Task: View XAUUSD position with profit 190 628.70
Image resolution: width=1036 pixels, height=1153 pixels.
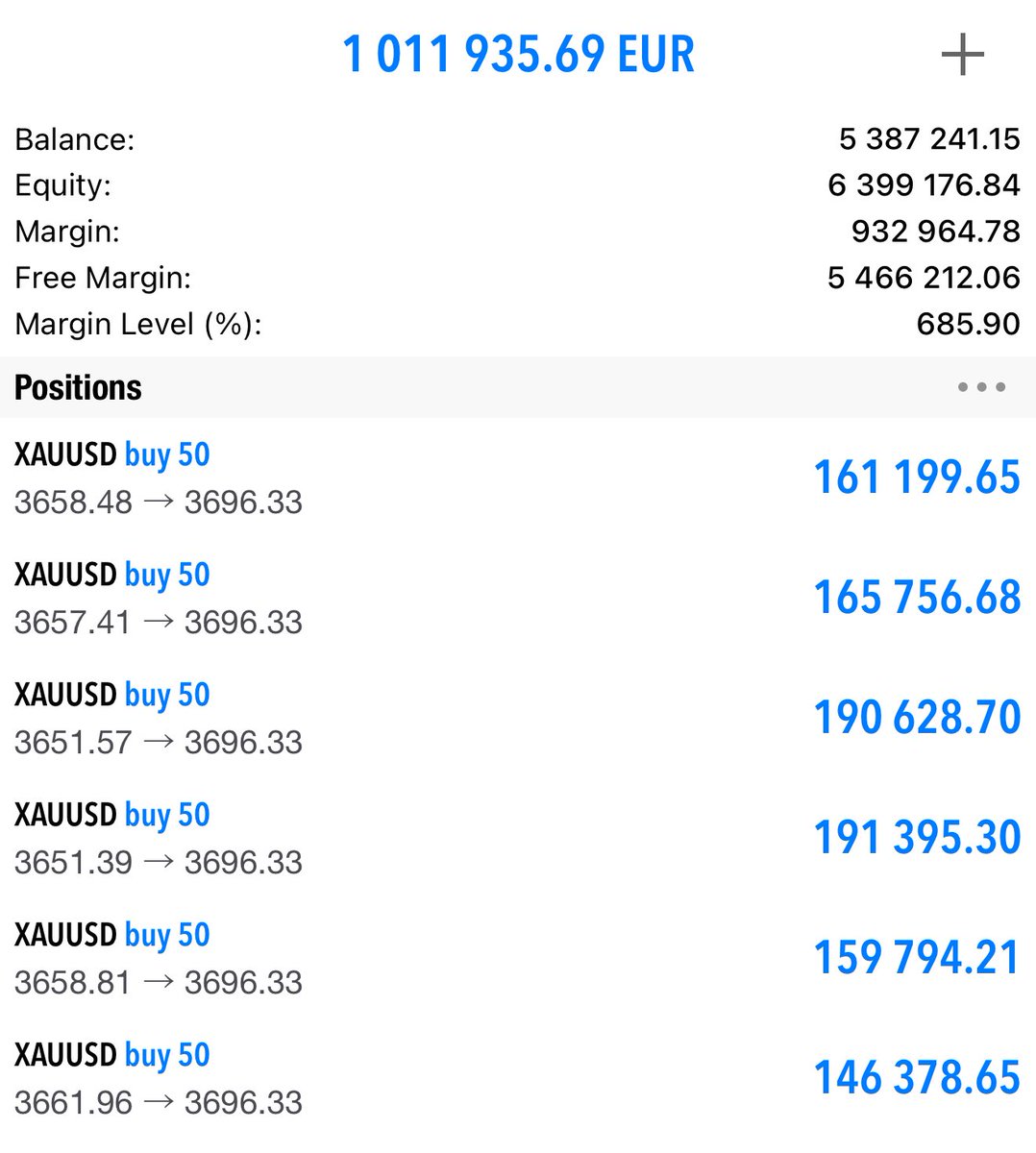Action: [517, 718]
